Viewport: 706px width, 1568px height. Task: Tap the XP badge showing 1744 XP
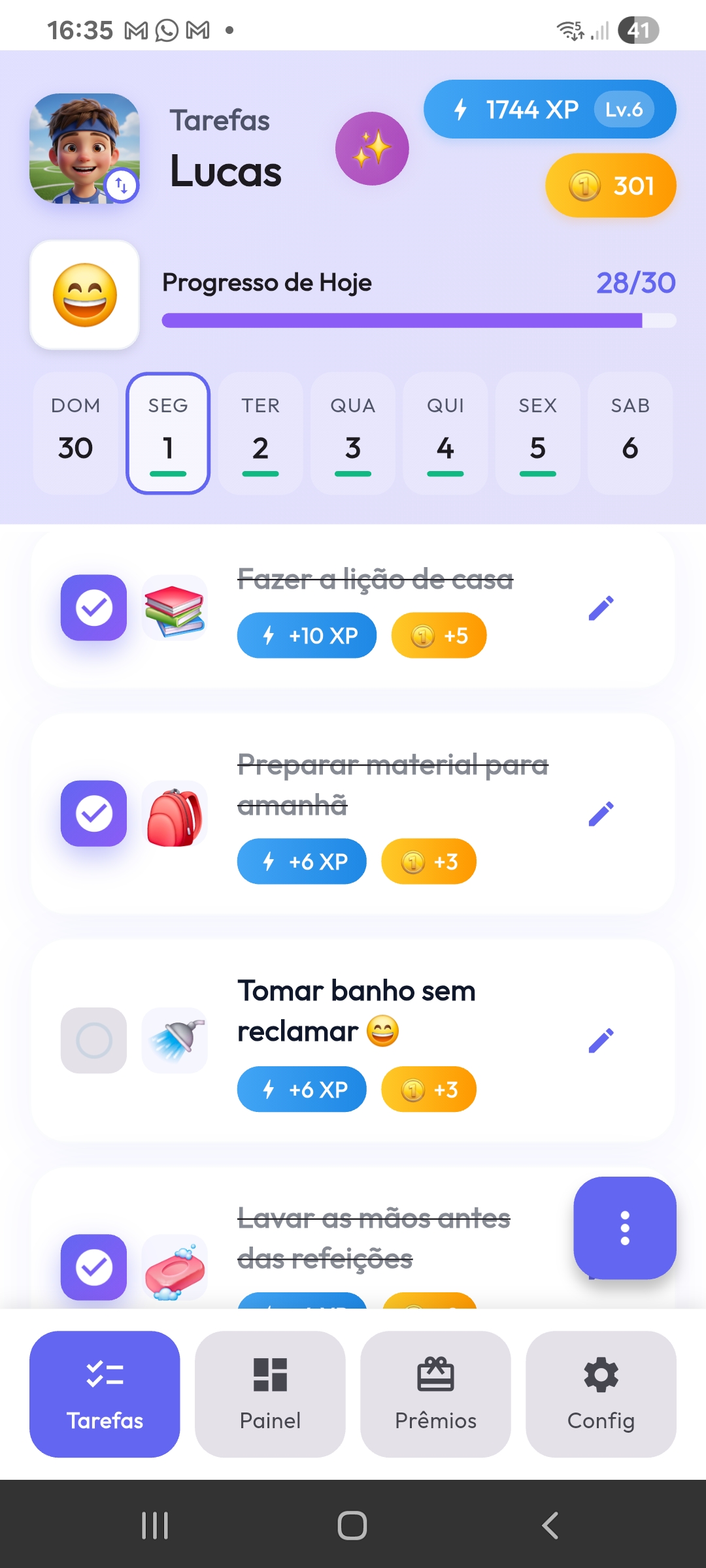point(549,109)
